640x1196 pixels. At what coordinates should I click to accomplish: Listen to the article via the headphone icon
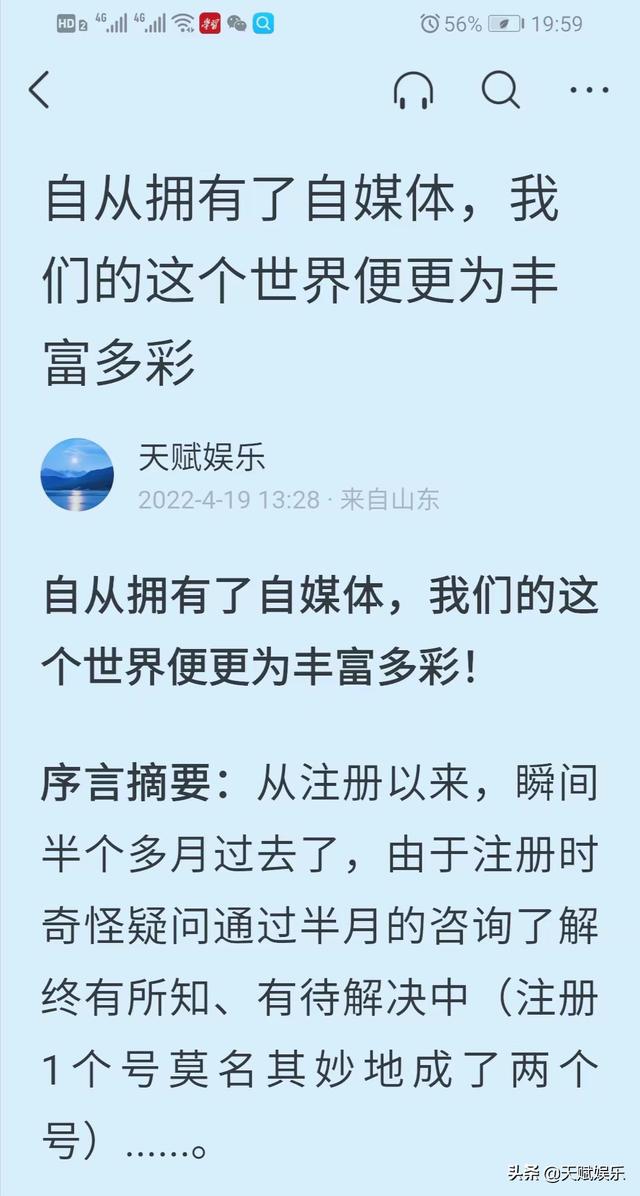click(413, 91)
